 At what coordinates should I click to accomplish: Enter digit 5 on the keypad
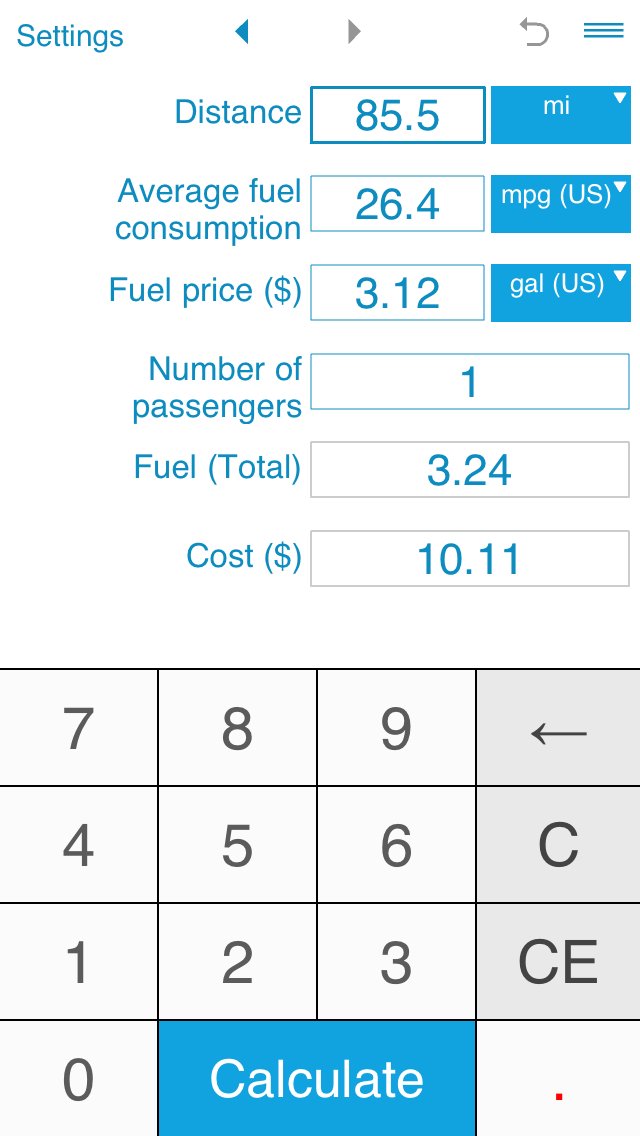(x=237, y=846)
